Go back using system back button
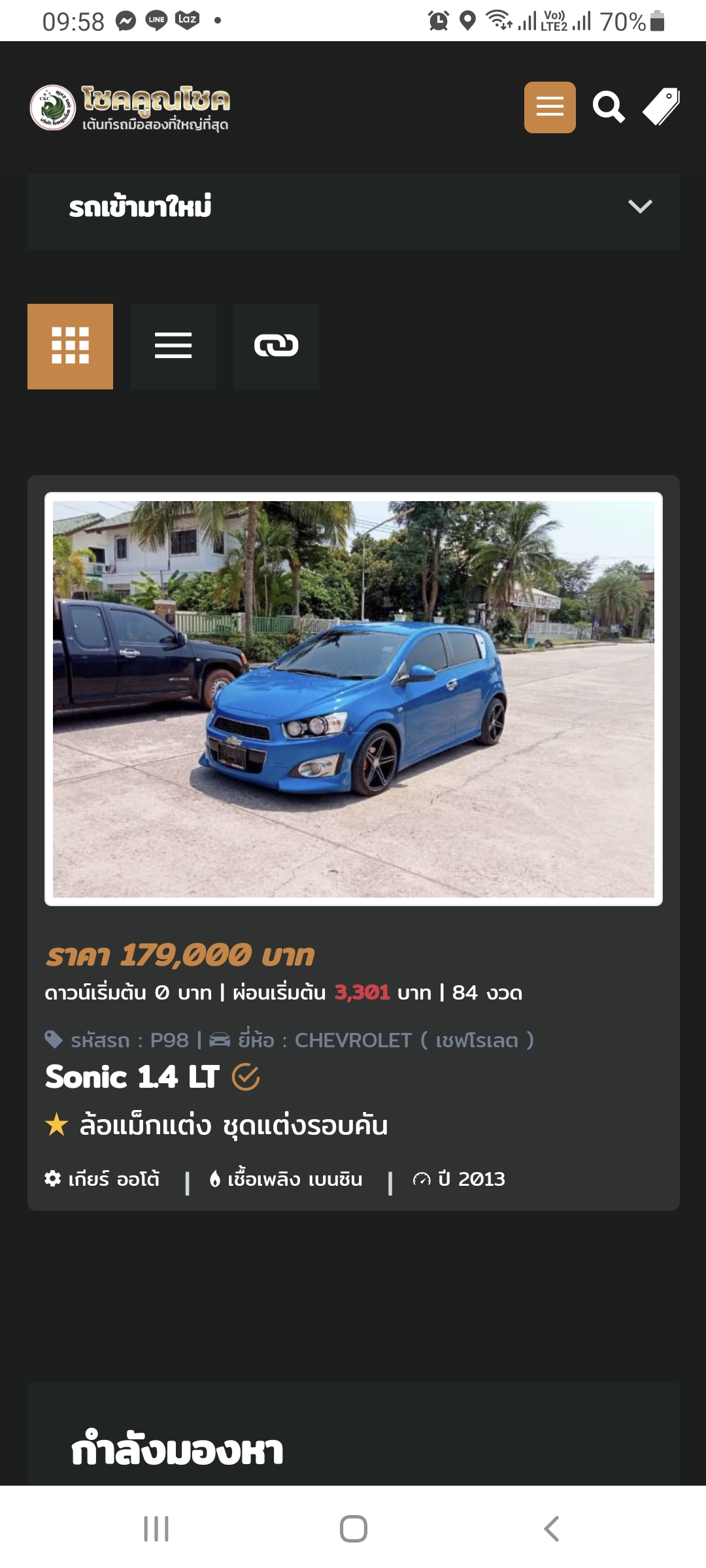 click(551, 1529)
